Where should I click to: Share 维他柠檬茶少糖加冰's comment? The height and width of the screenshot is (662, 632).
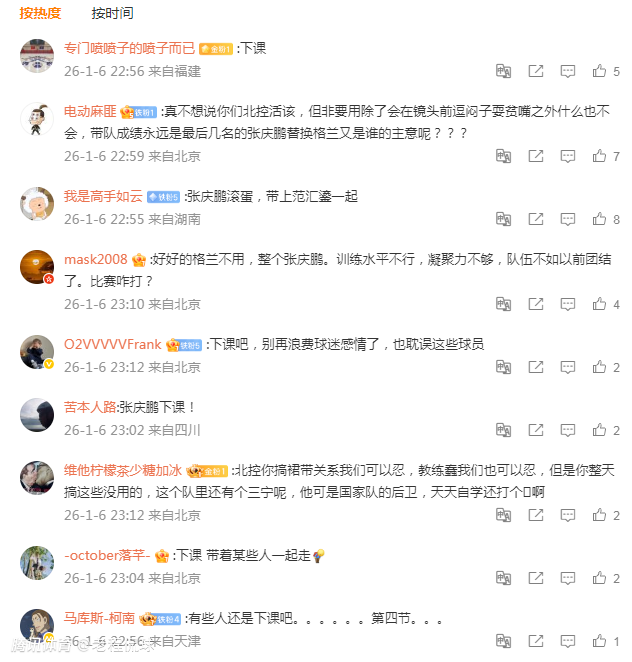pos(536,515)
